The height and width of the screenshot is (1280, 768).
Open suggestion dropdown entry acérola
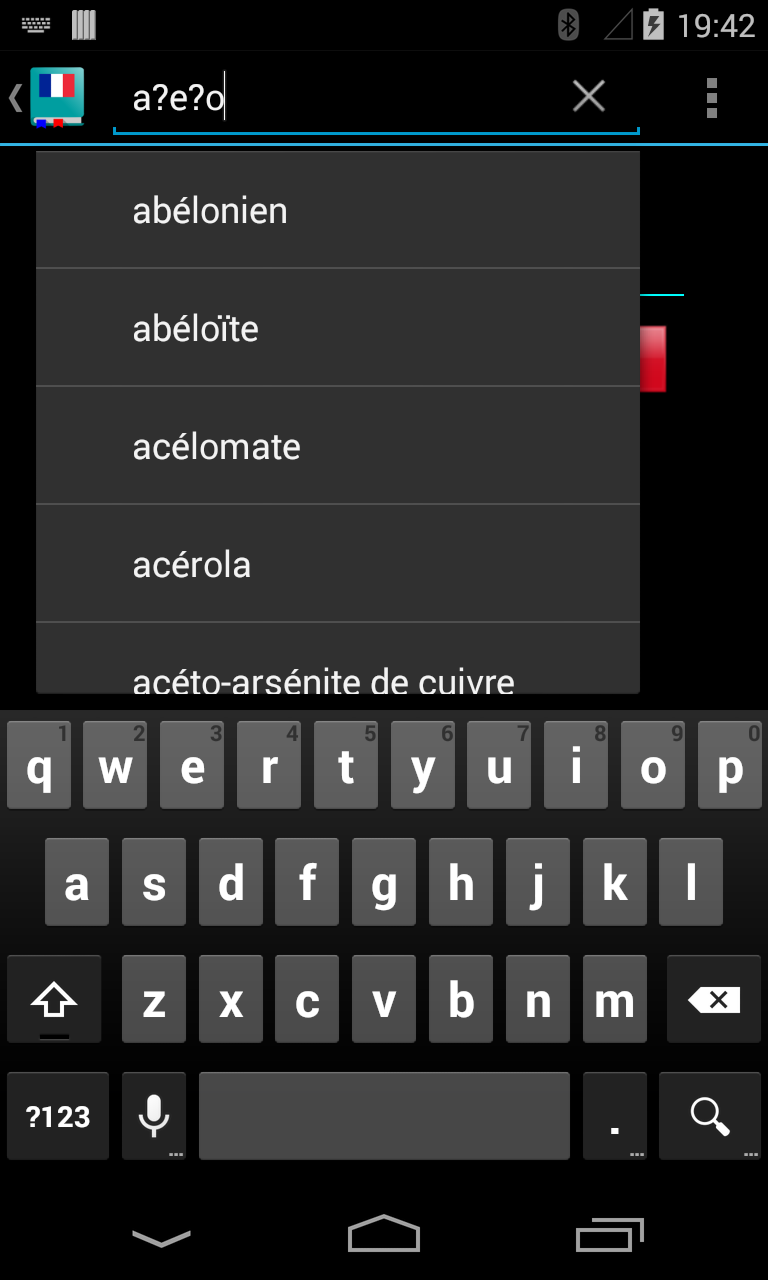337,563
